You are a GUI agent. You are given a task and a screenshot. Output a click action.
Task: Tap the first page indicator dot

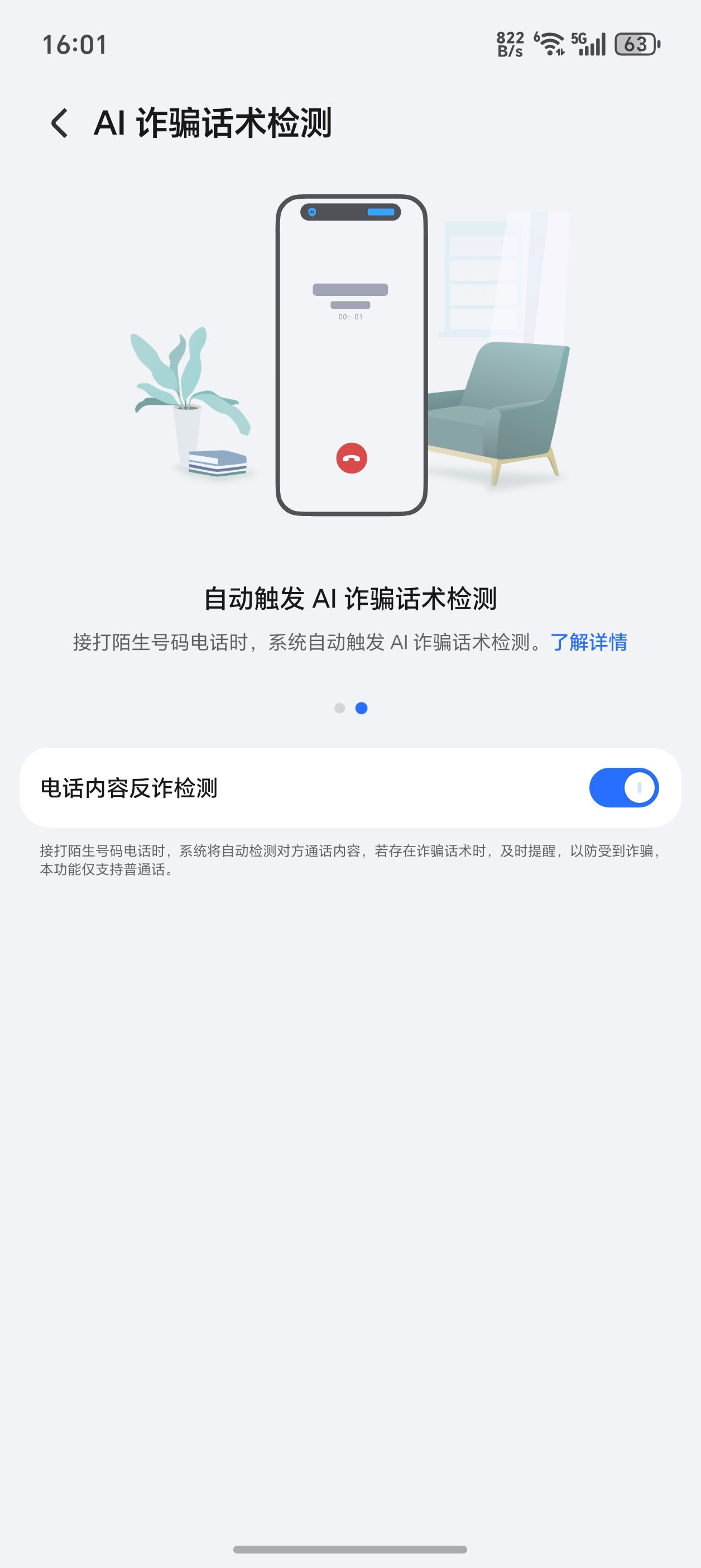339,707
